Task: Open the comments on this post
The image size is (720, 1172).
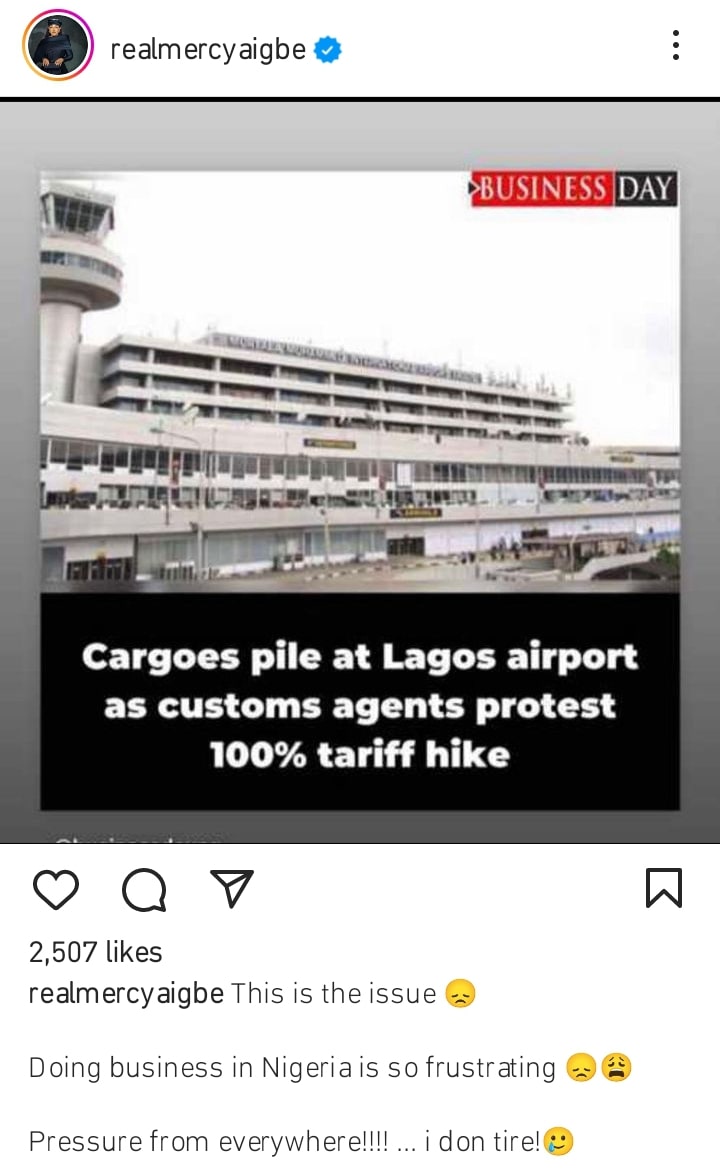Action: 144,889
